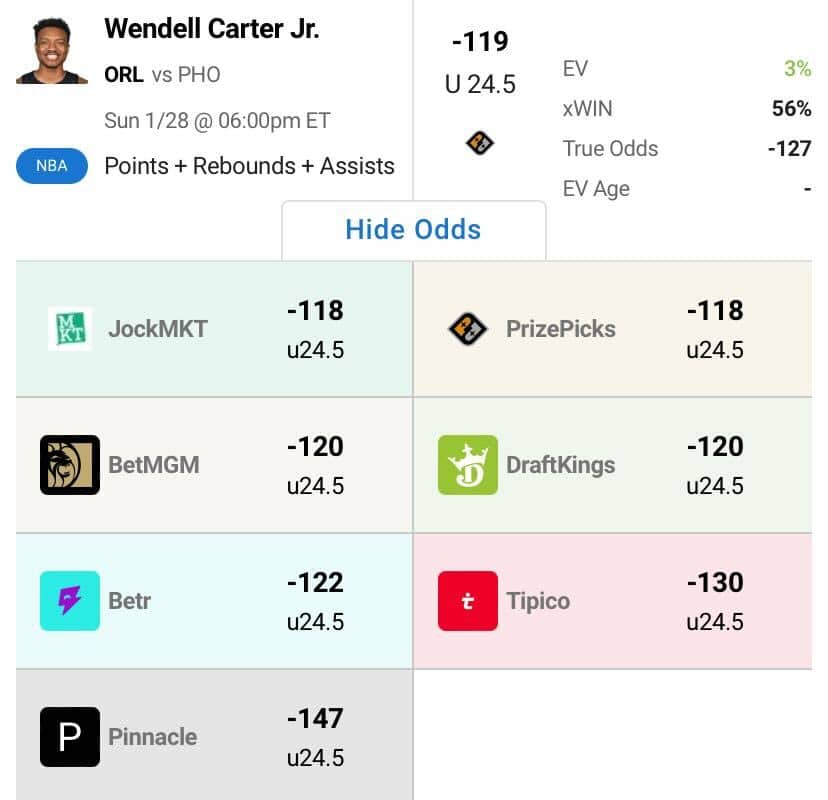The width and height of the screenshot is (828, 800).
Task: Tap the NBA league badge
Action: pos(52,166)
